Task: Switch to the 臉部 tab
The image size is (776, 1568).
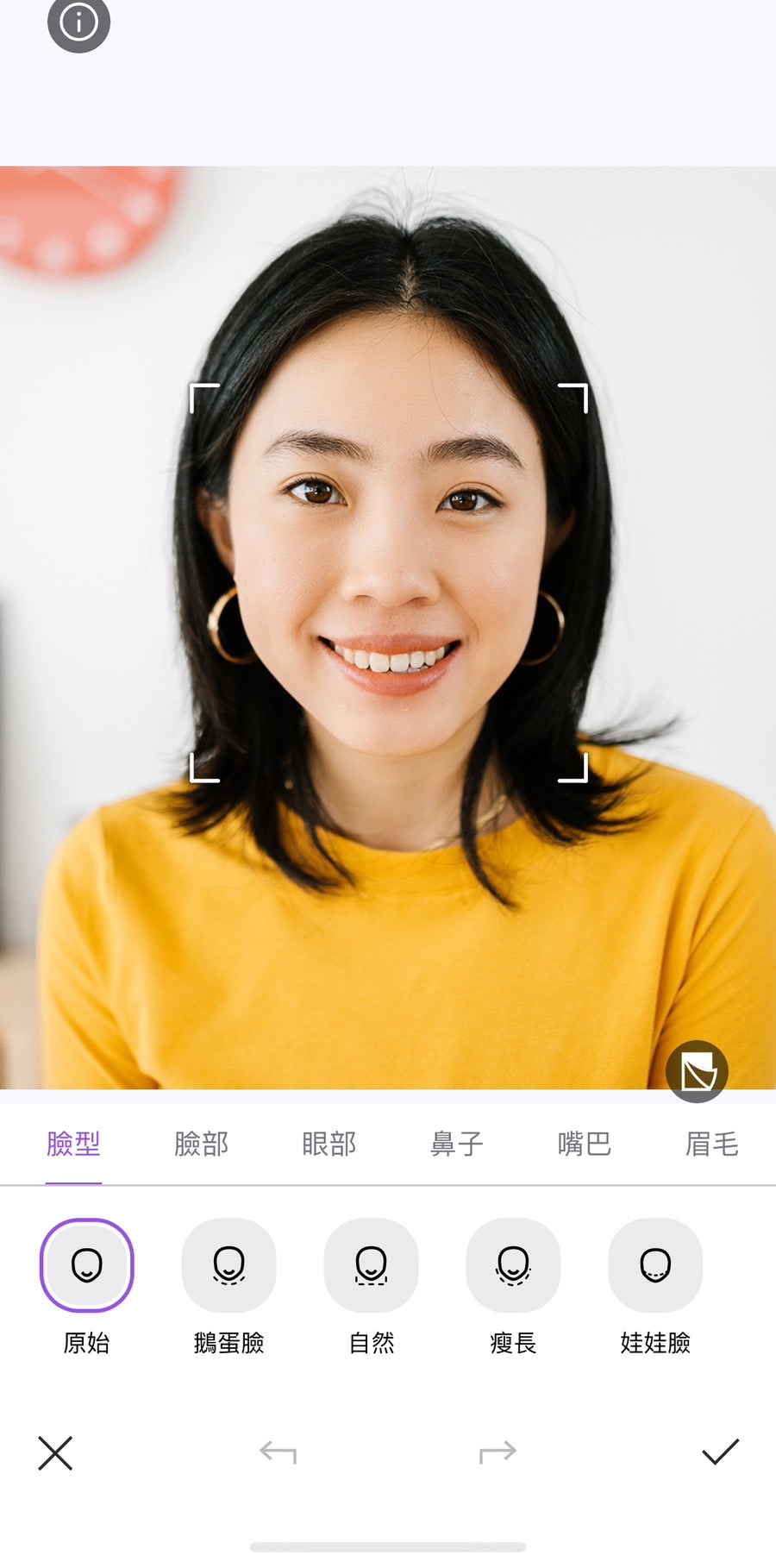Action: pos(201,1145)
